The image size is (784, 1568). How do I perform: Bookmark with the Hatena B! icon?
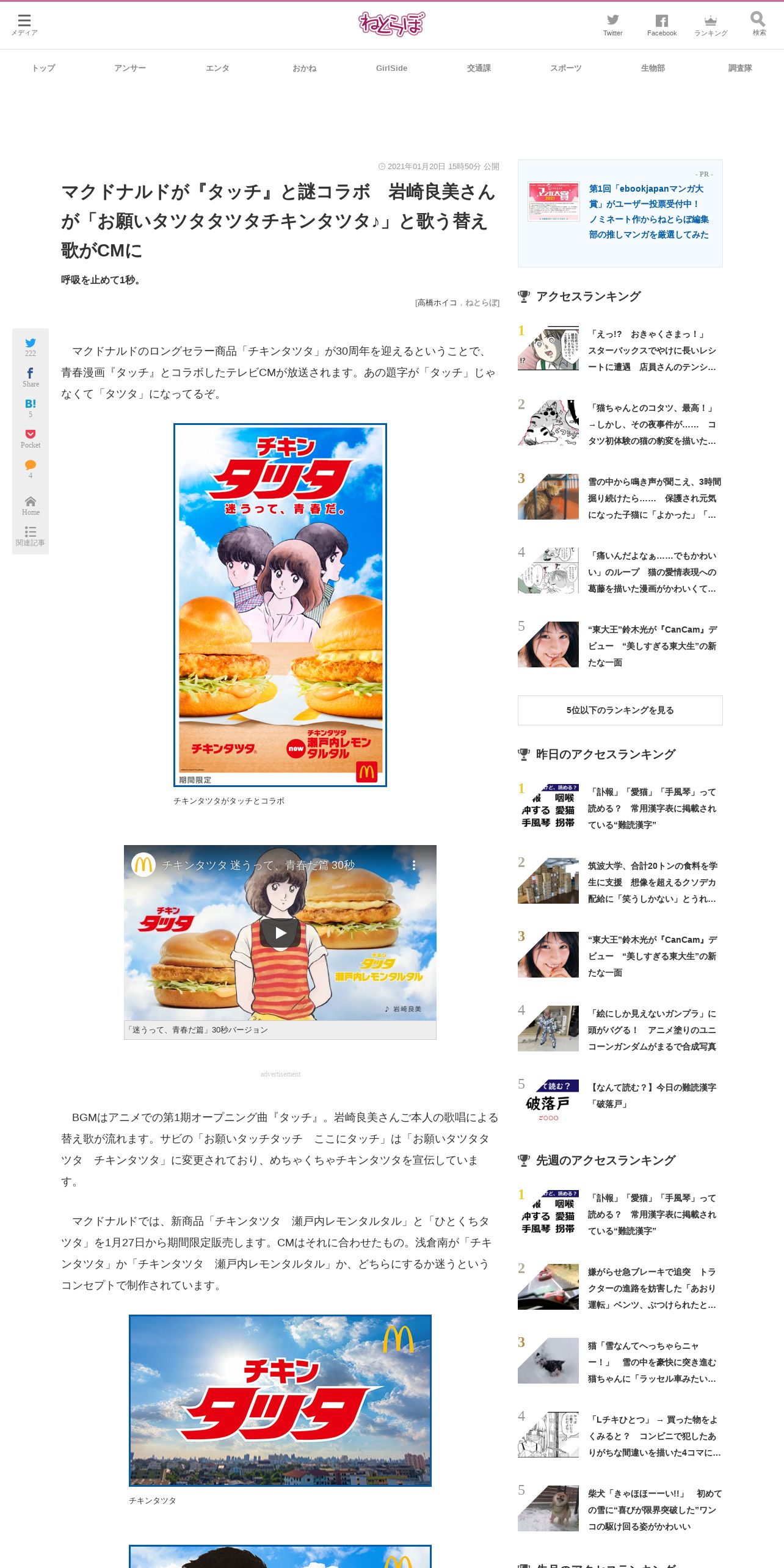point(31,408)
